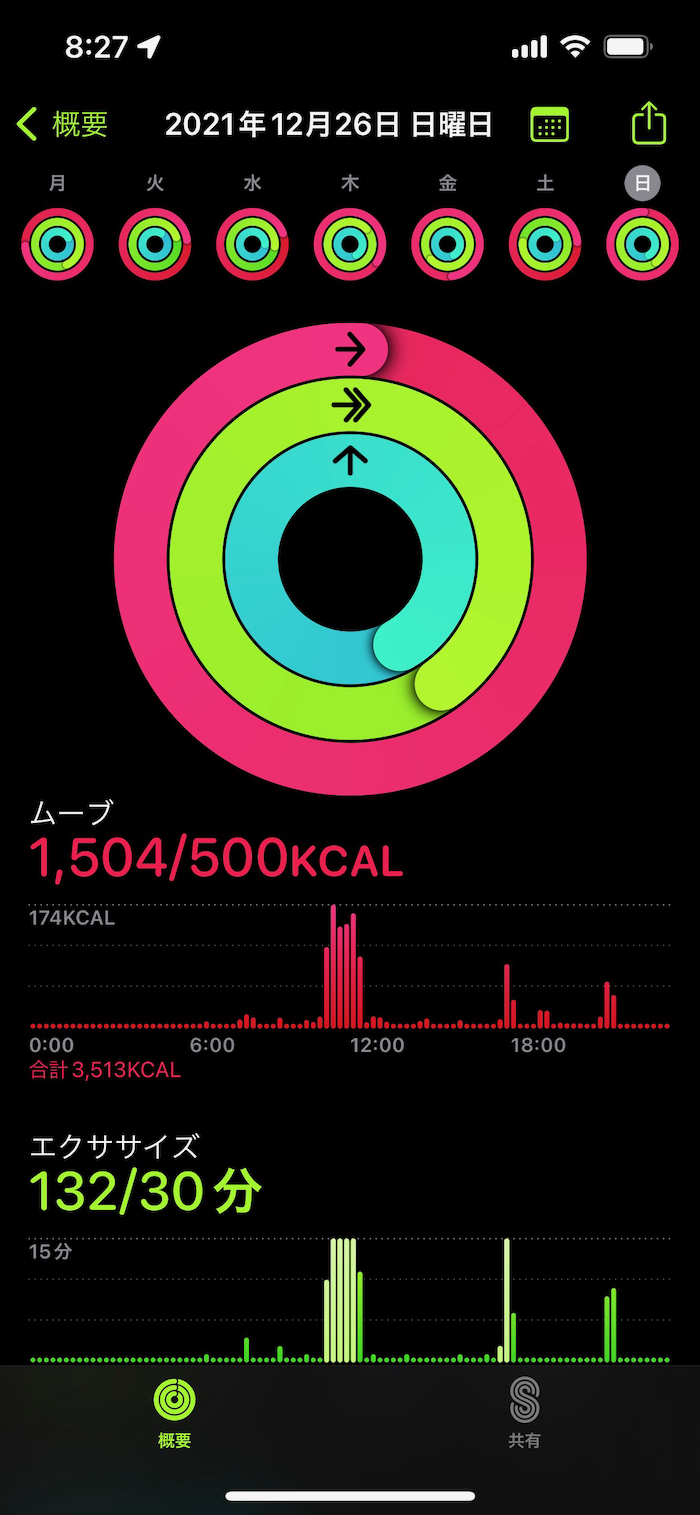Viewport: 700px width, 1515px height.
Task: Switch to the 共有 tab
Action: coord(524,1412)
